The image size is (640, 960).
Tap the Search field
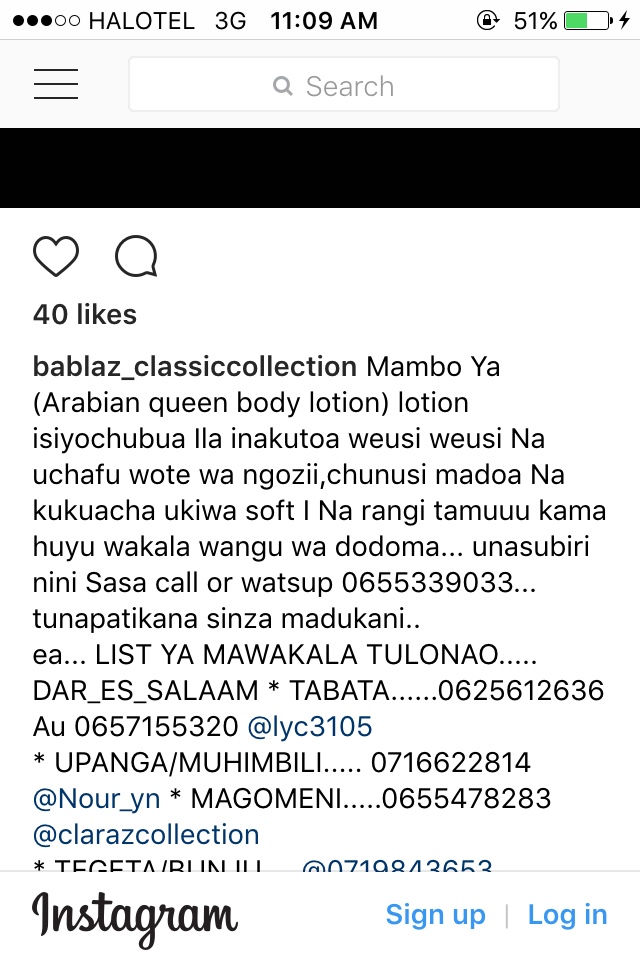343,86
